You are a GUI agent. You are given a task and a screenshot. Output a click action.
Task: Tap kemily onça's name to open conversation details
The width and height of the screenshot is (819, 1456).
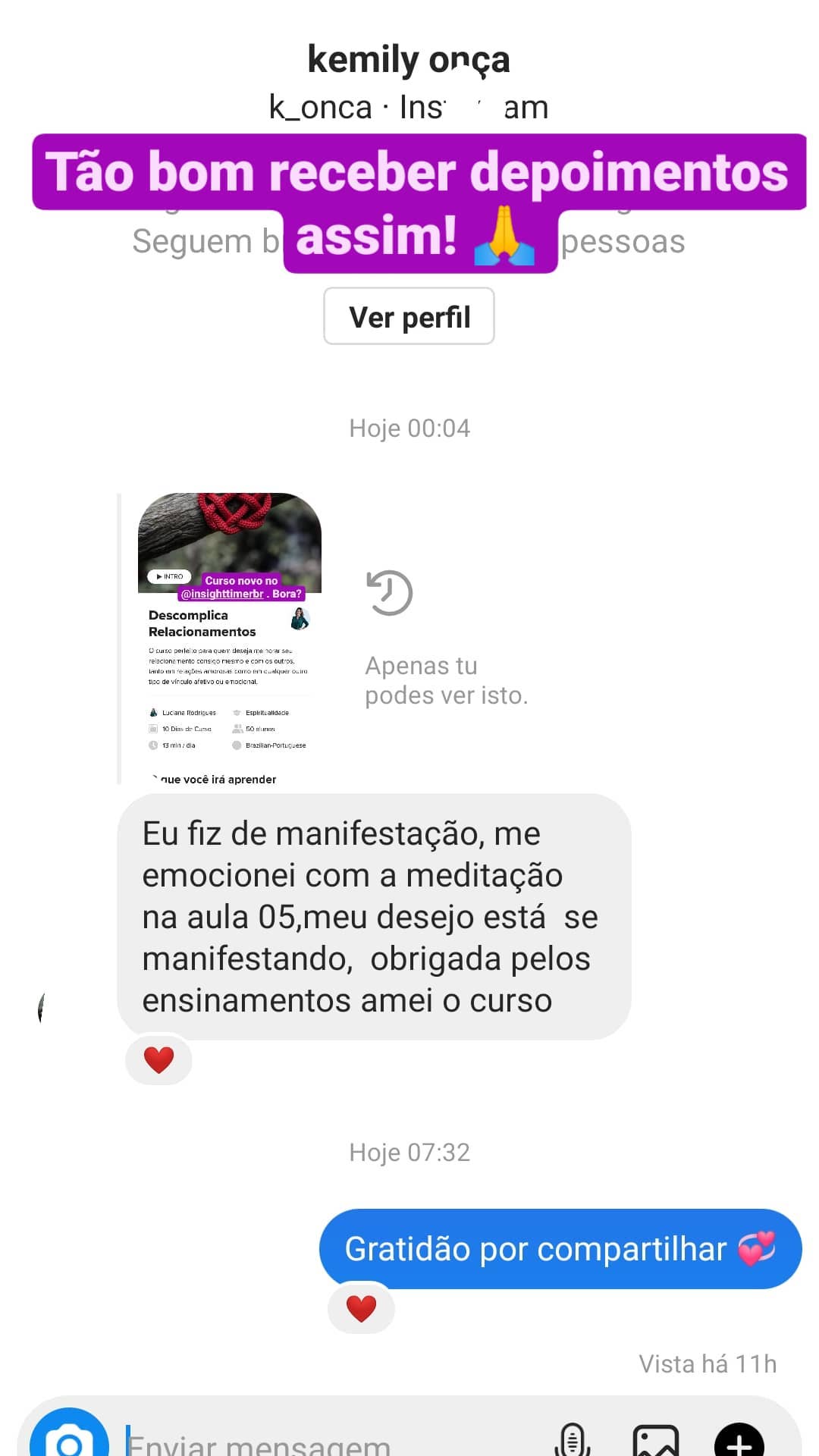[x=409, y=61]
